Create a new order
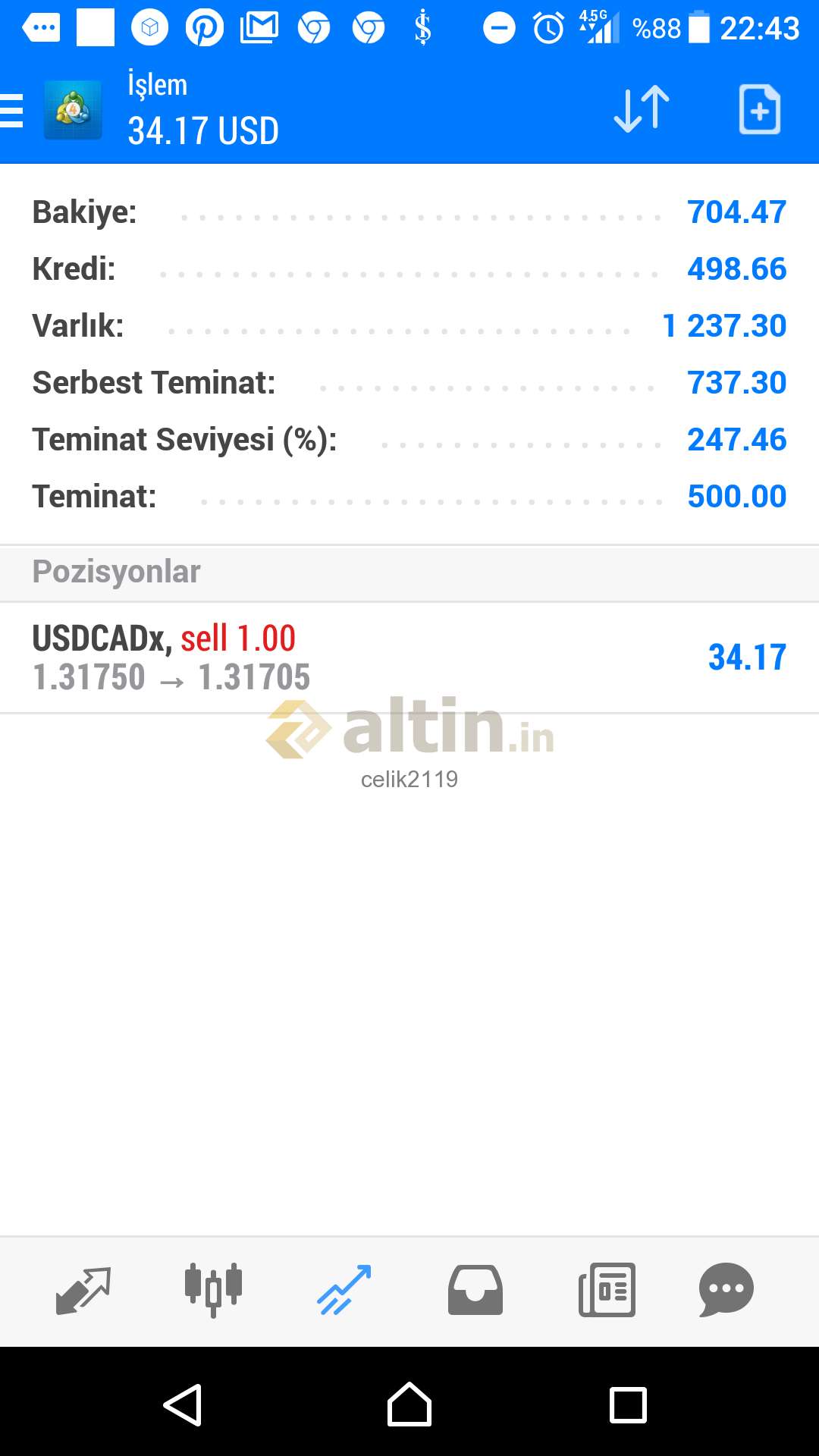Image resolution: width=819 pixels, height=1456 pixels. coord(760,110)
